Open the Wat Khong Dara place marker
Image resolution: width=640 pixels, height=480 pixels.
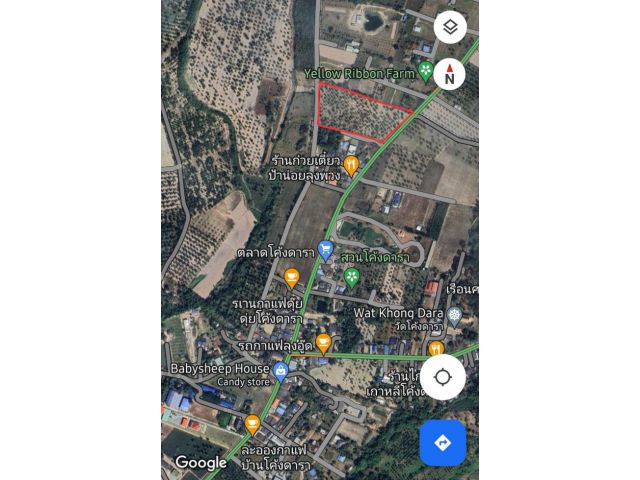point(455,317)
